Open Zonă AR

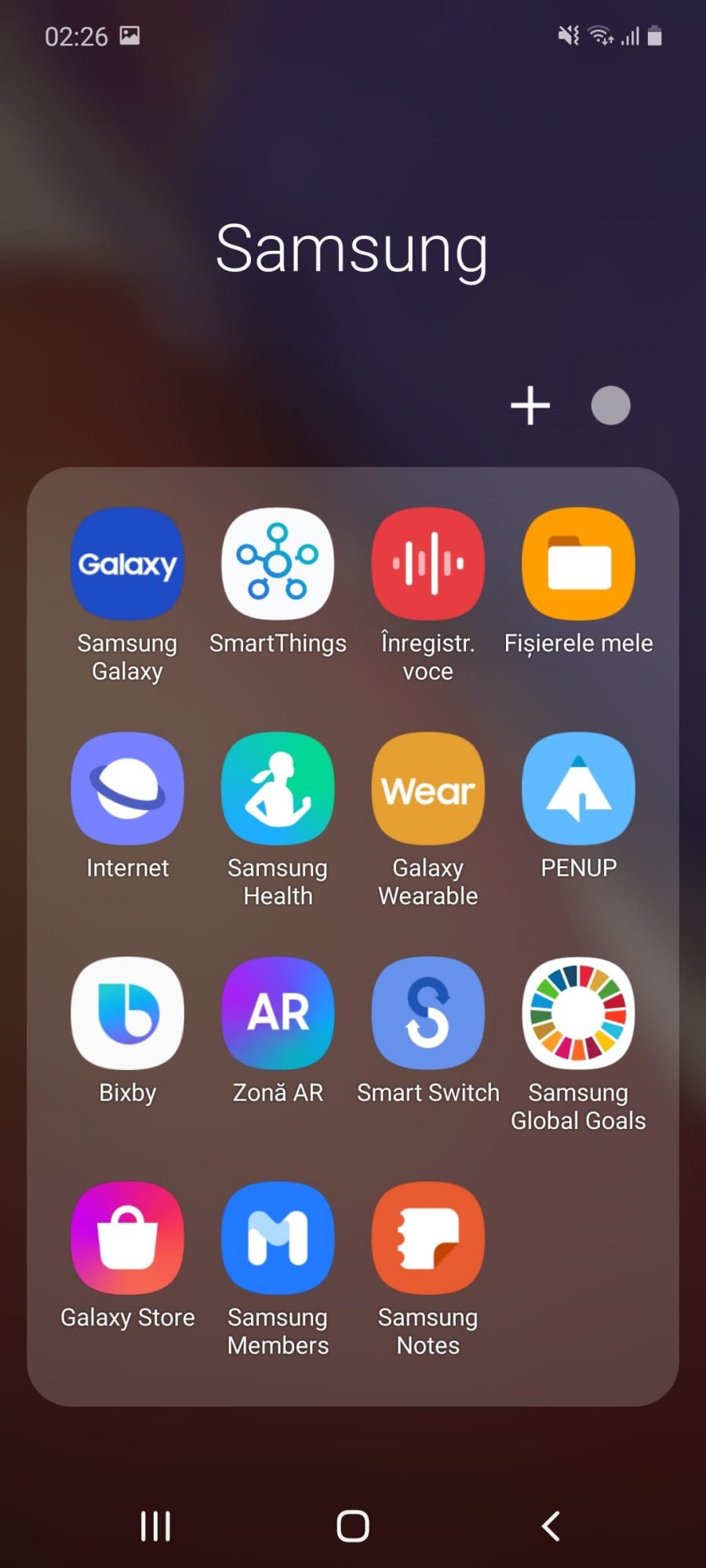[x=278, y=1014]
